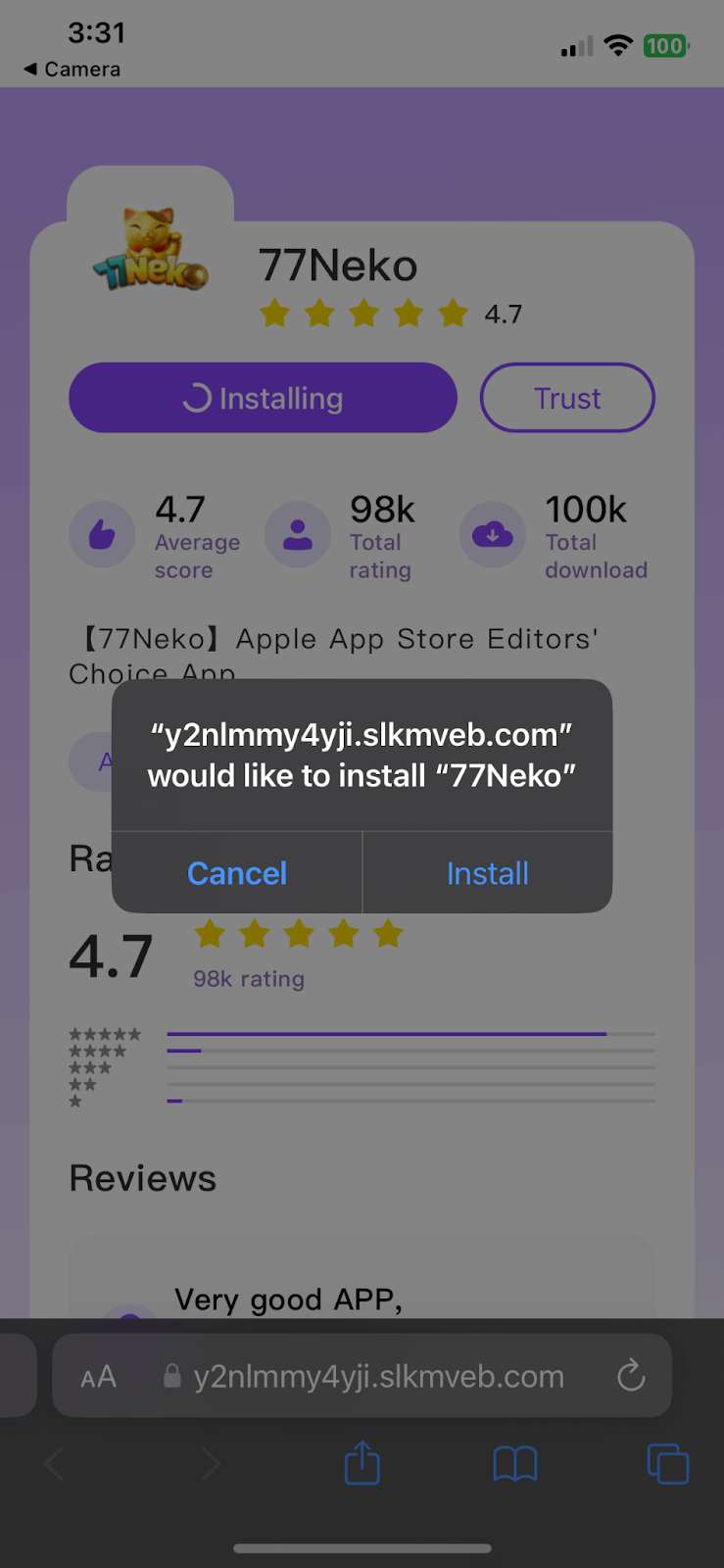Select the thumbs-up average score icon
Viewport: 724px width, 1568px height.
pos(102,534)
